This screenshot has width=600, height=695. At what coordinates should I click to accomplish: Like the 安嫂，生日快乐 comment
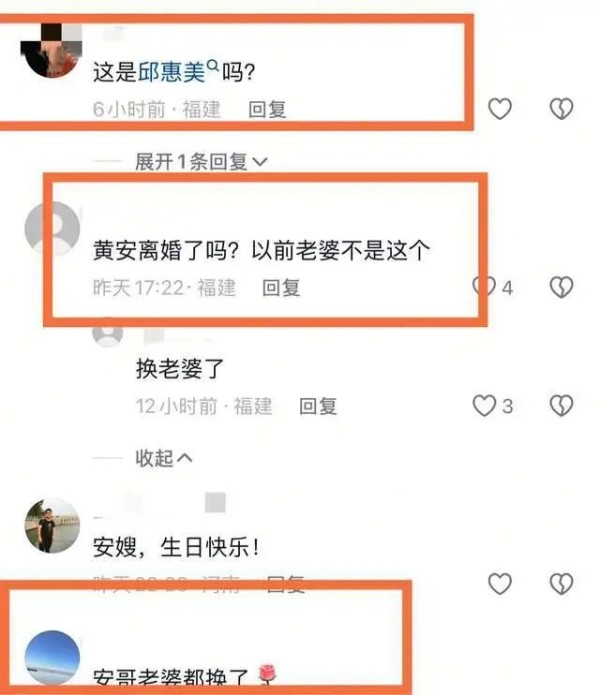coord(499,583)
